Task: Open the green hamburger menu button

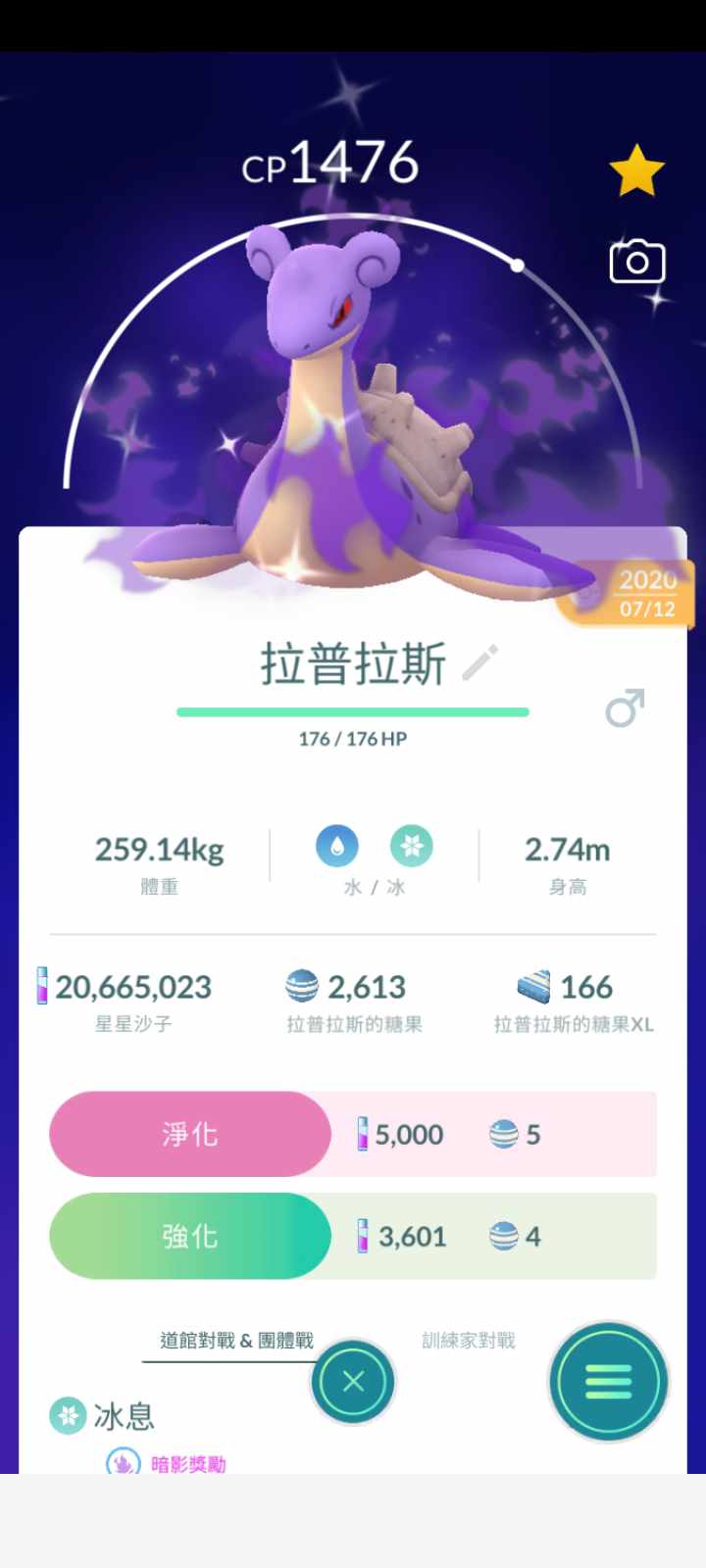Action: 608,1382
